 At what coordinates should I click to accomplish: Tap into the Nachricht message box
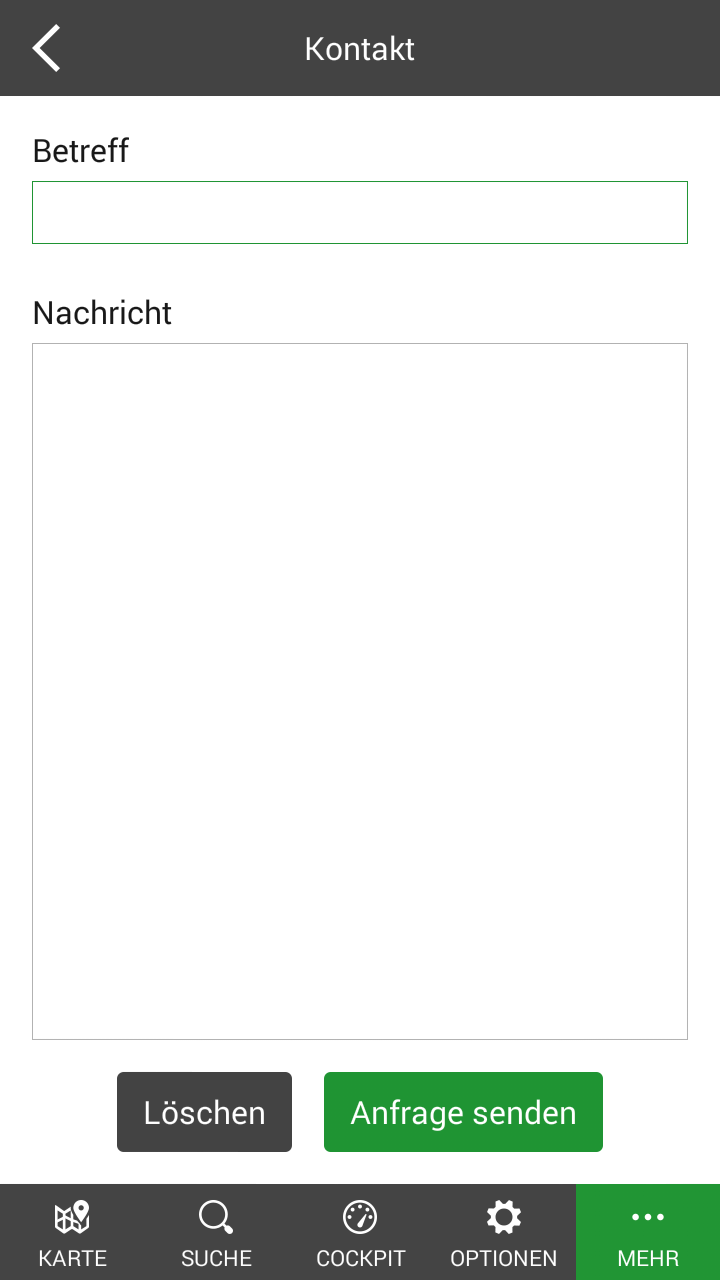coord(360,691)
